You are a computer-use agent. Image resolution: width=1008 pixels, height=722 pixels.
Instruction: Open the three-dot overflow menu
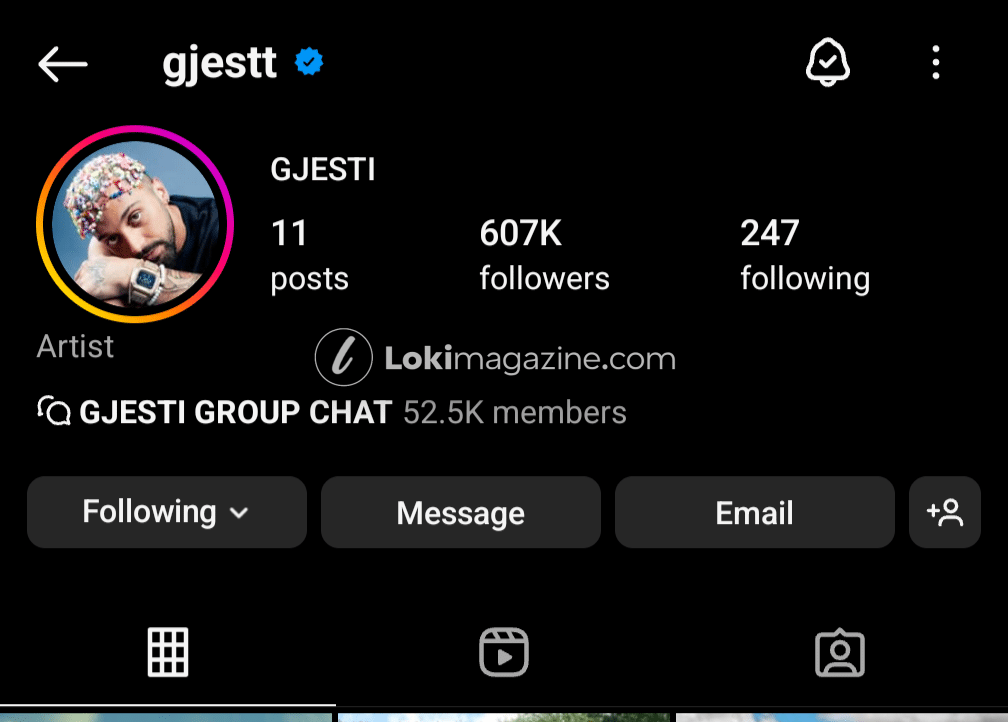935,64
